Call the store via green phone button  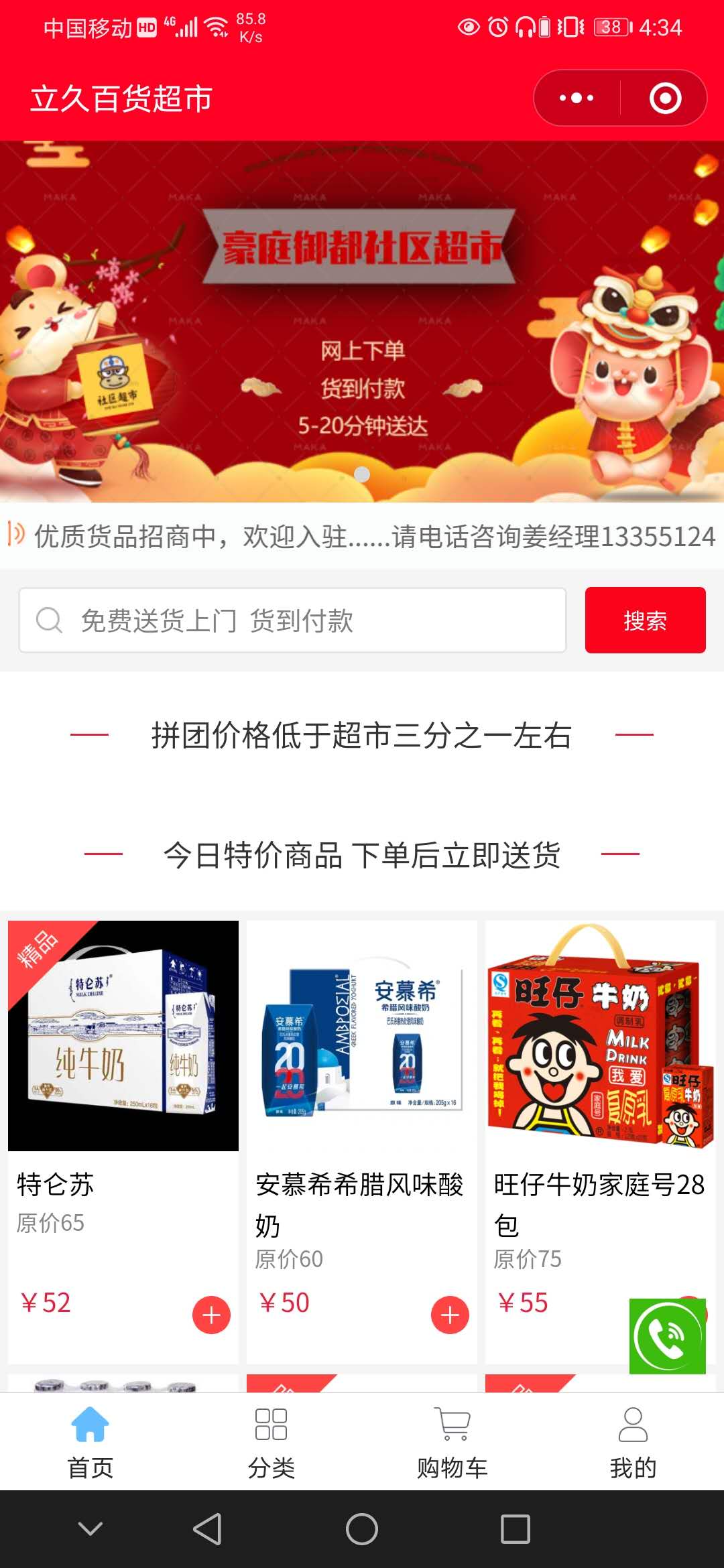[667, 1337]
